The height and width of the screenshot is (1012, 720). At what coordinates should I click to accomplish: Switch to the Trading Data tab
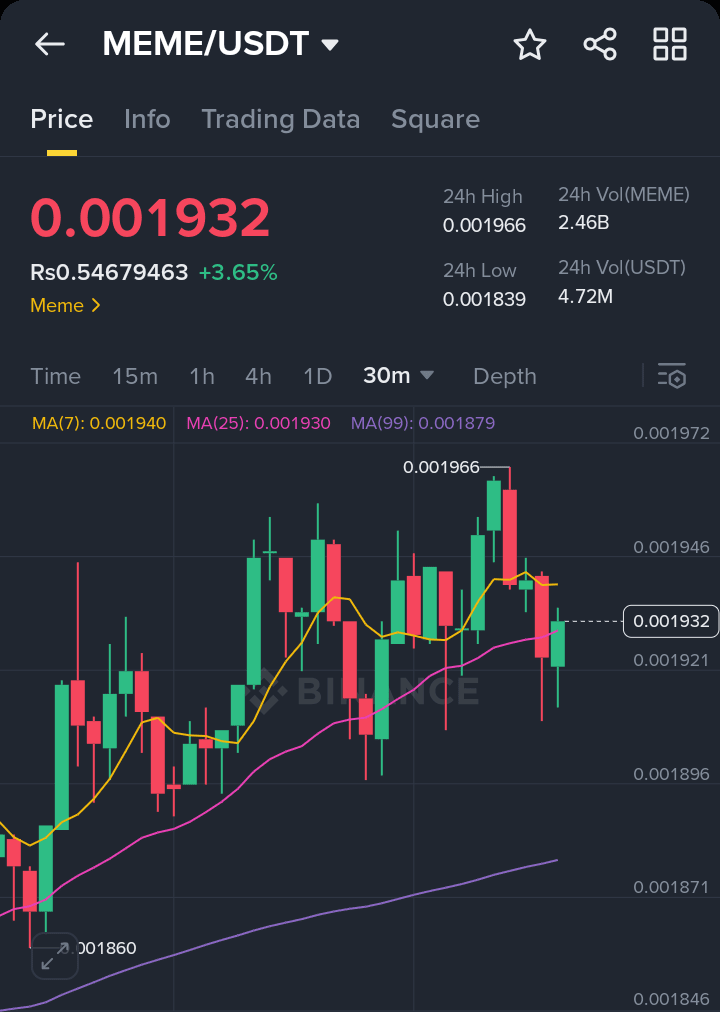280,119
